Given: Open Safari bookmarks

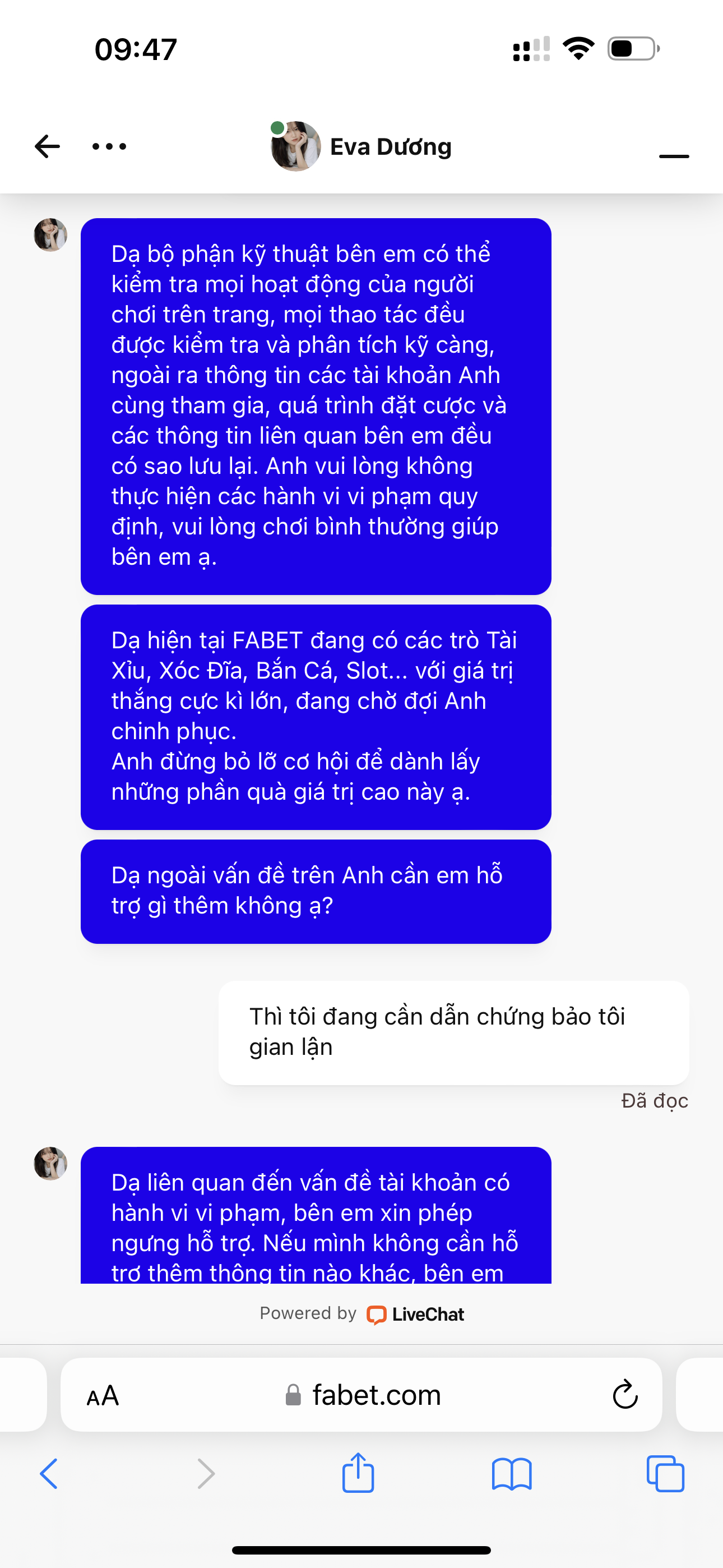Looking at the screenshot, I should pos(511,1474).
